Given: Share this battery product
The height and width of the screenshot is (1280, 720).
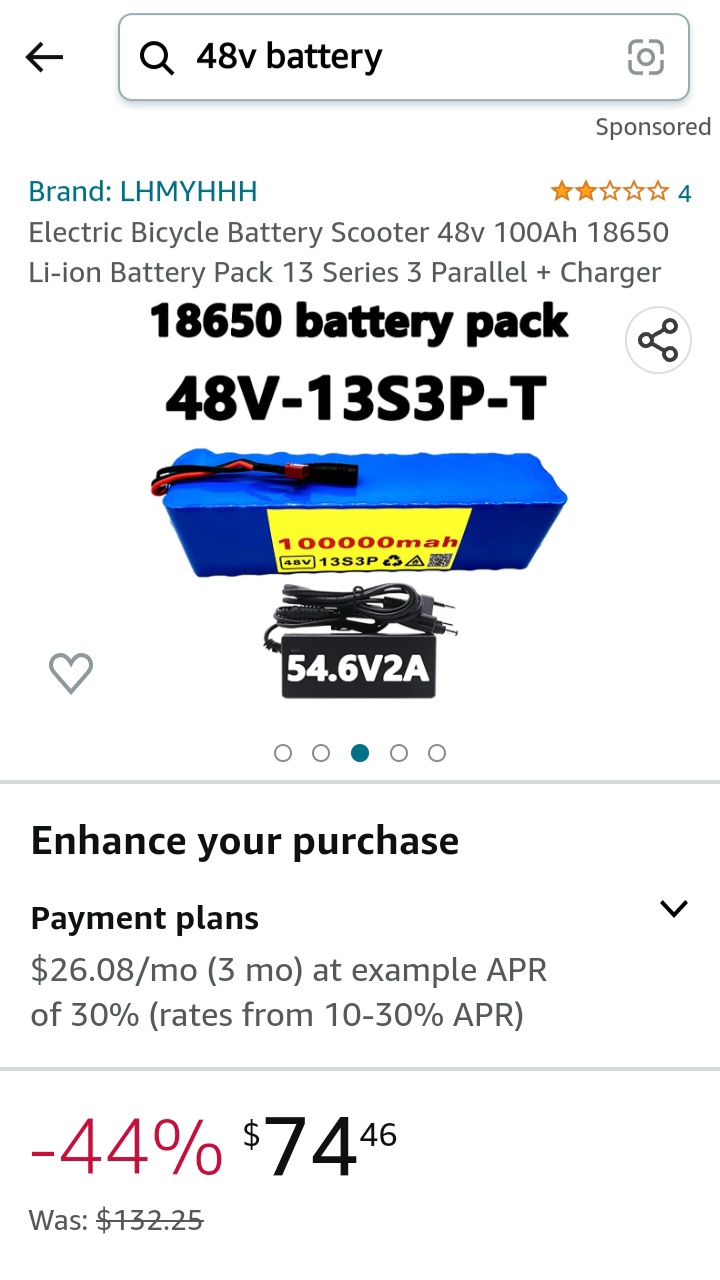Looking at the screenshot, I should pos(658,341).
